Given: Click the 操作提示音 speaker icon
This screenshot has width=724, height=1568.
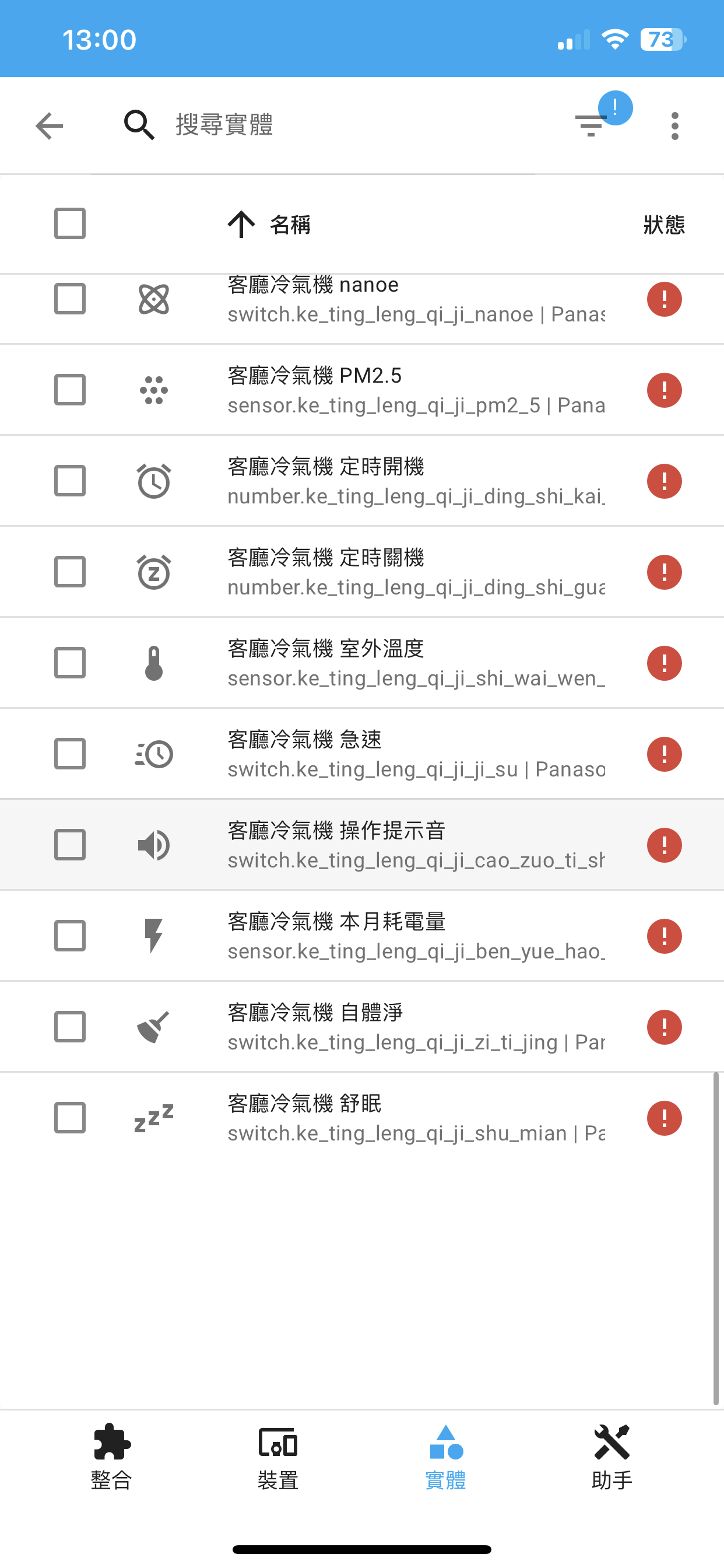Looking at the screenshot, I should click(x=153, y=844).
